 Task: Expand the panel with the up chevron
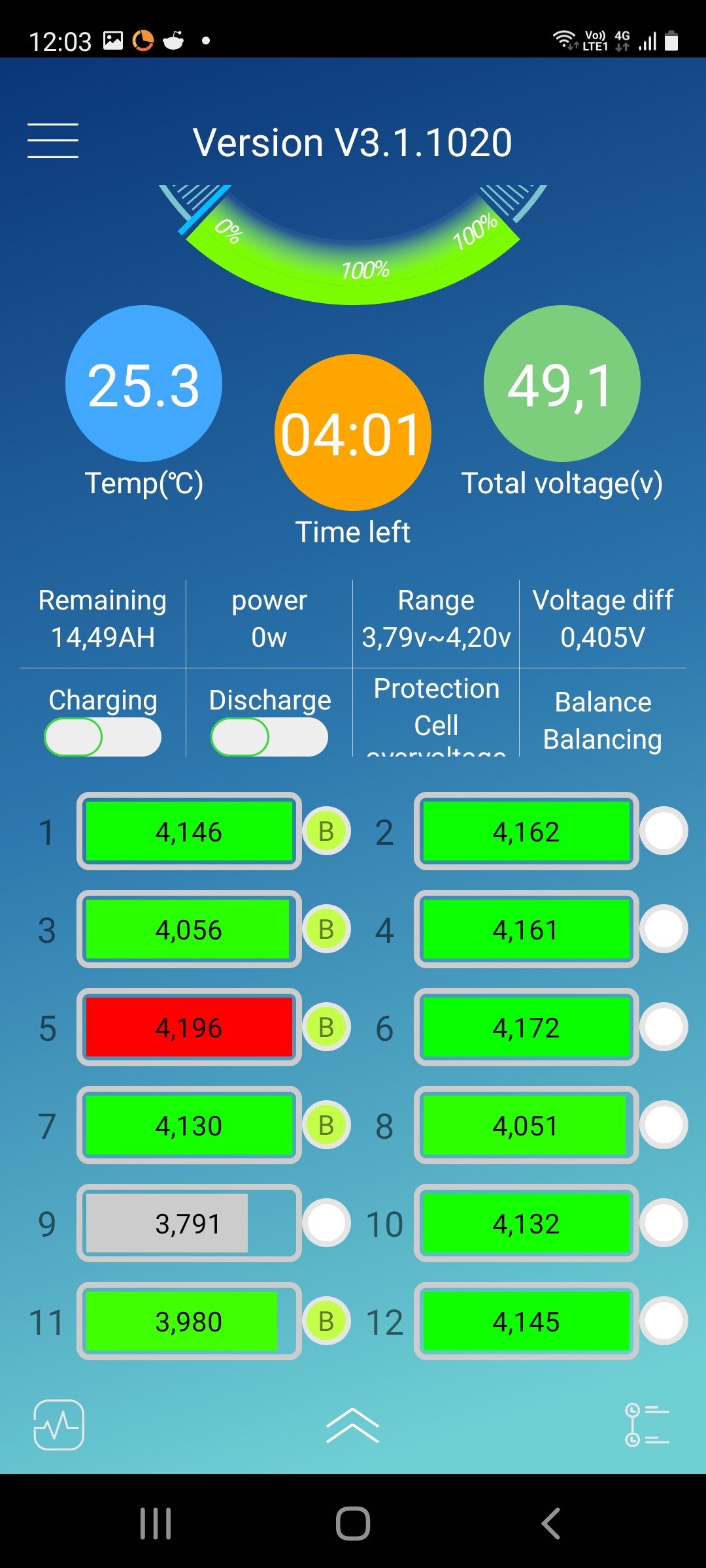tap(352, 1425)
